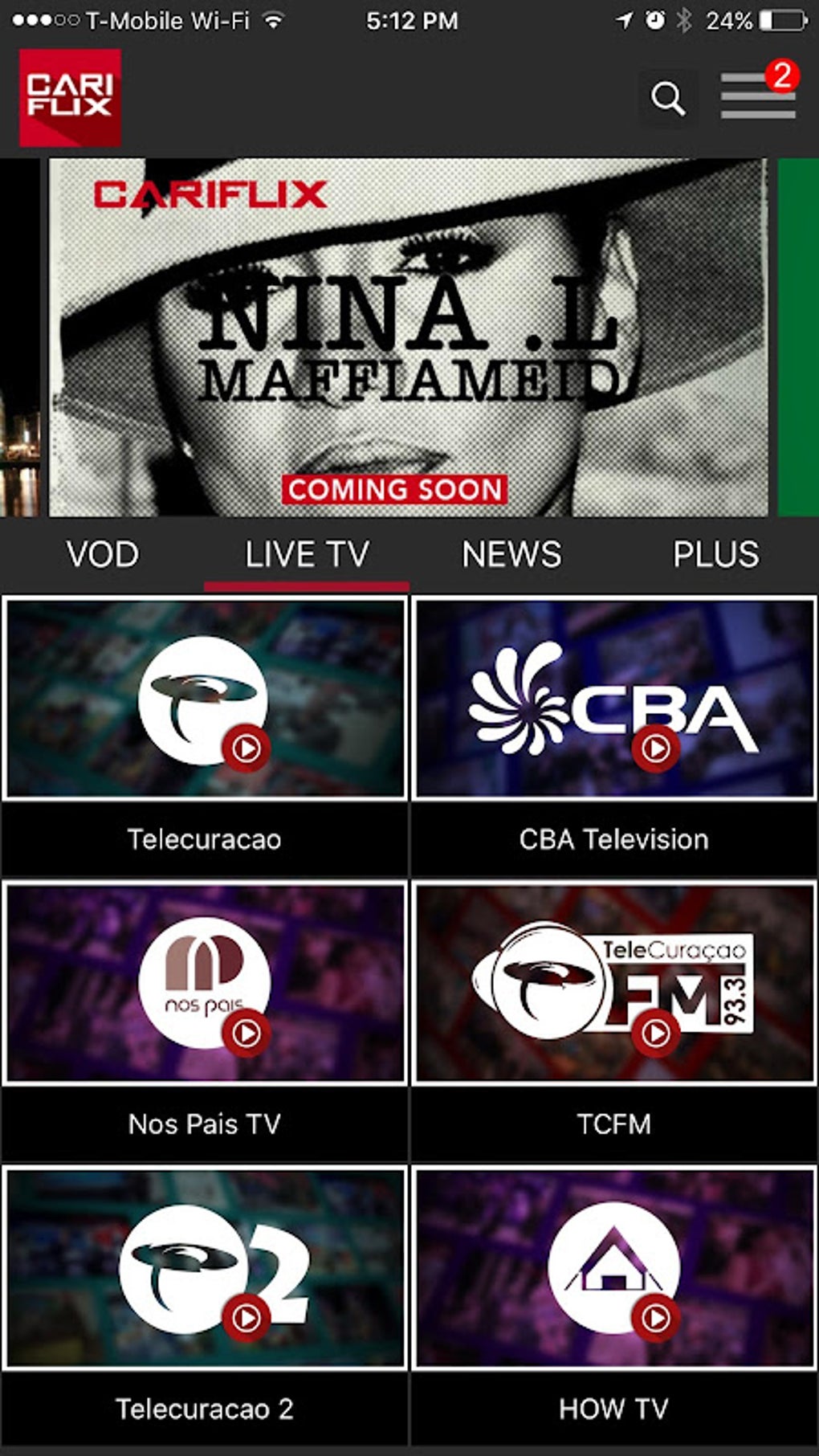The height and width of the screenshot is (1456, 819).
Task: Switch to the PLUS tab
Action: pos(715,554)
